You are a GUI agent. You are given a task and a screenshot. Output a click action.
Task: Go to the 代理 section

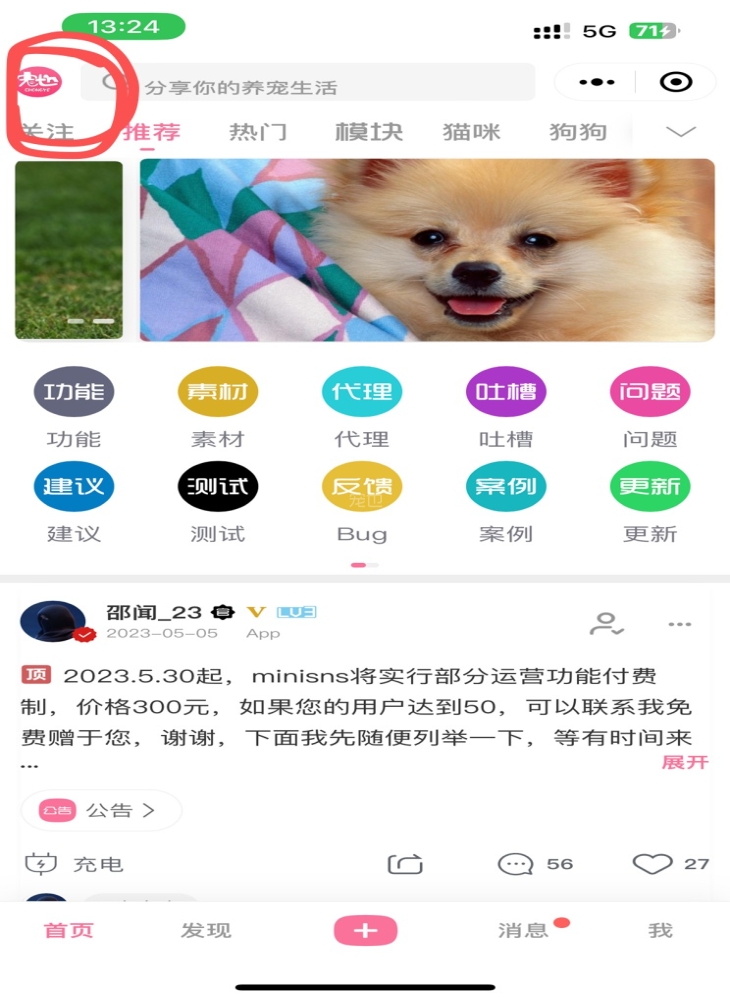click(x=362, y=392)
